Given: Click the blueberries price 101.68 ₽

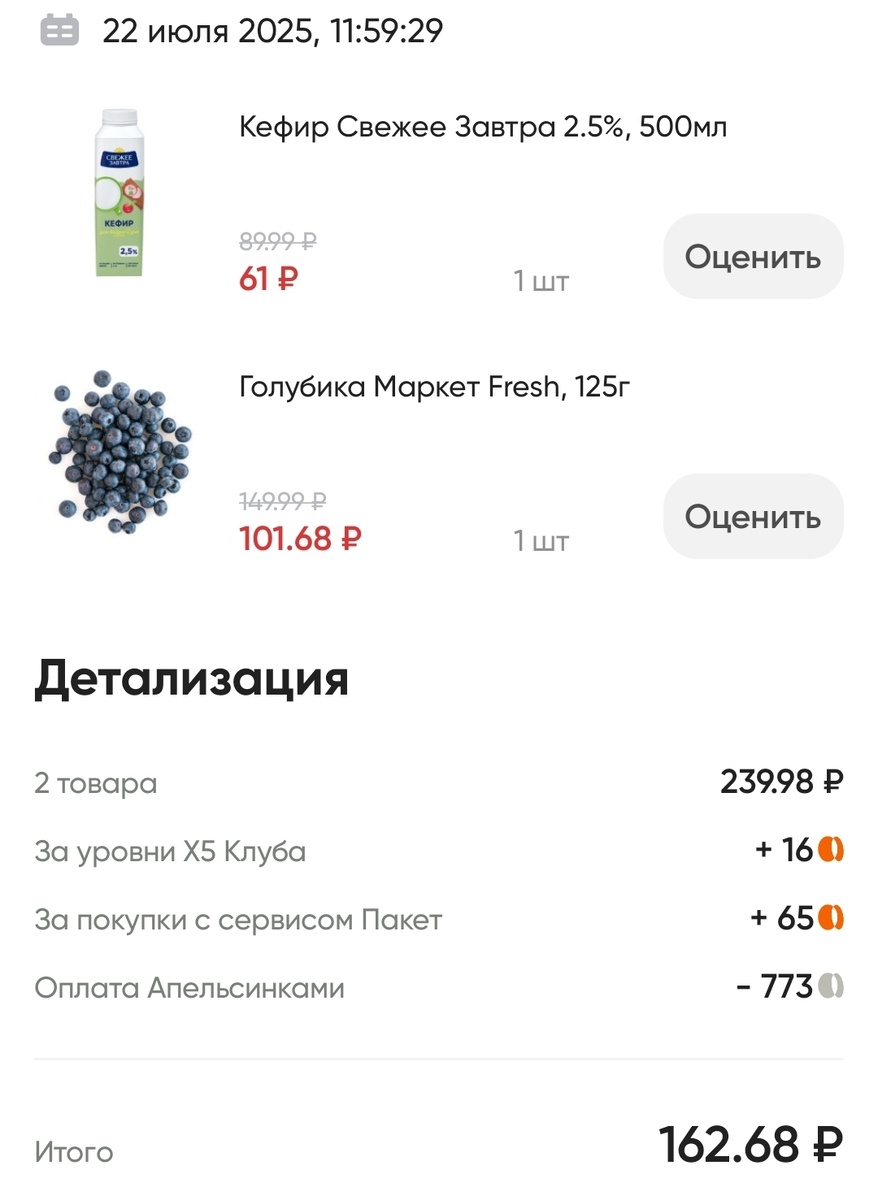Looking at the screenshot, I should (x=299, y=540).
